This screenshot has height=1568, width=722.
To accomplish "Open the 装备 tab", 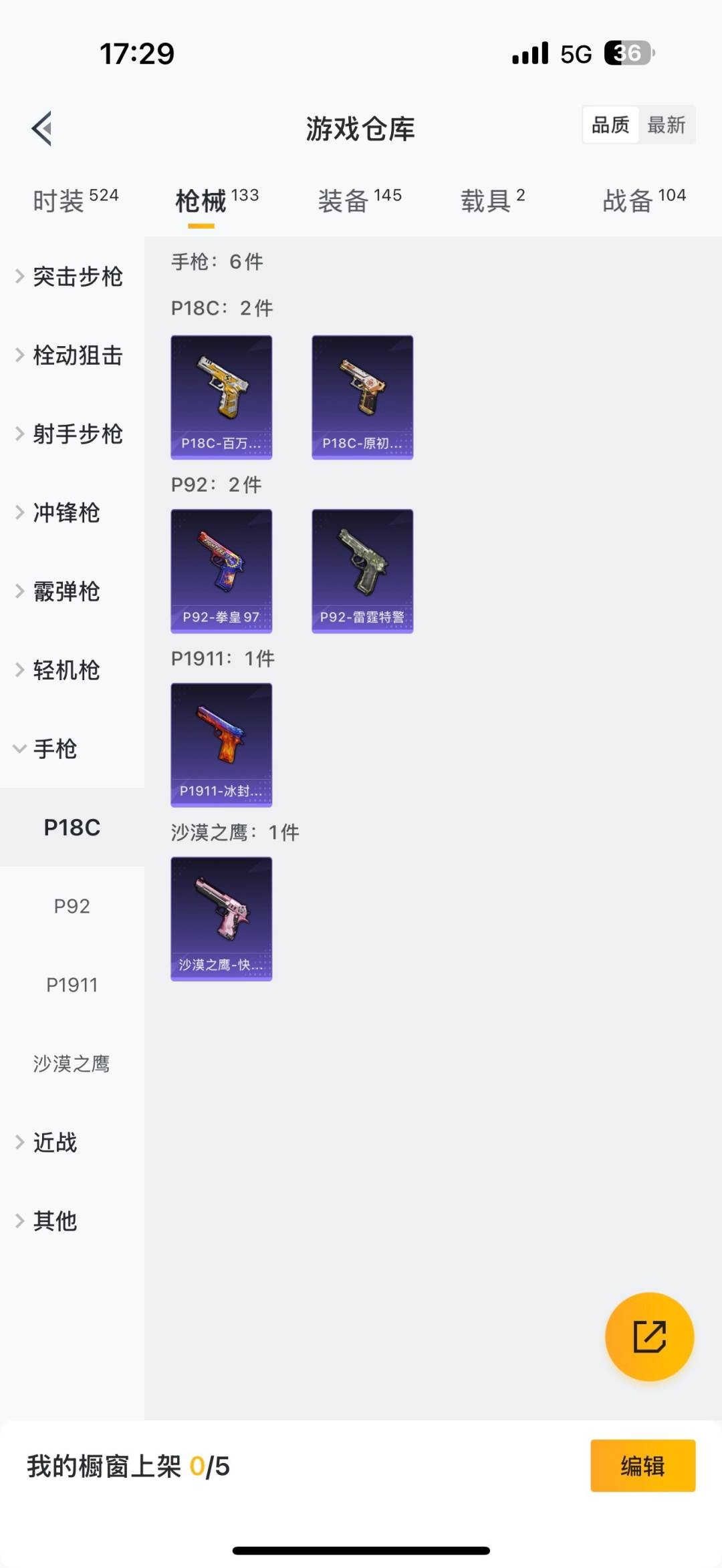I will point(360,200).
